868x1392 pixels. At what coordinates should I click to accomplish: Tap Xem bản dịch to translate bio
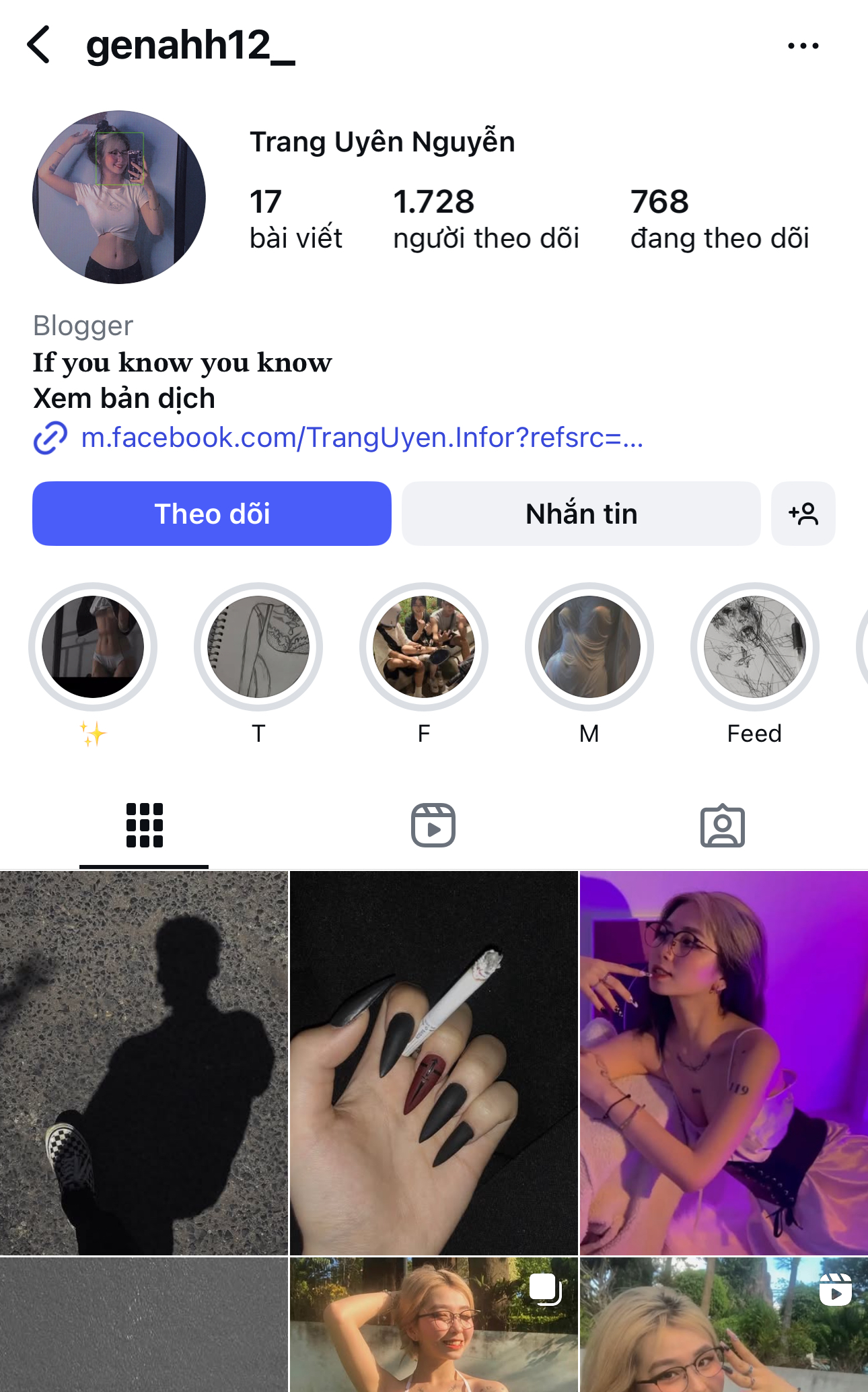coord(124,398)
